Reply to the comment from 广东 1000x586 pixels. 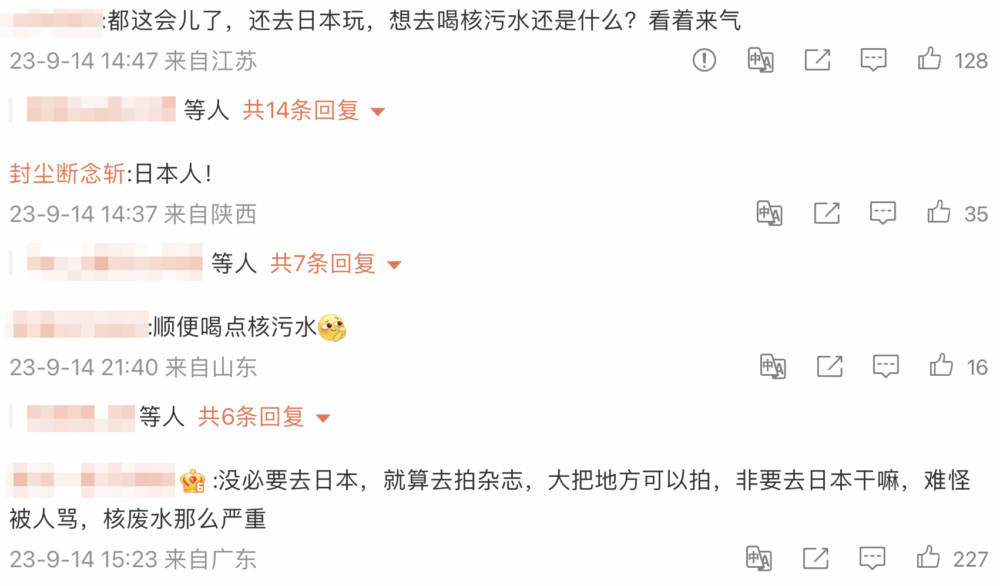(873, 558)
